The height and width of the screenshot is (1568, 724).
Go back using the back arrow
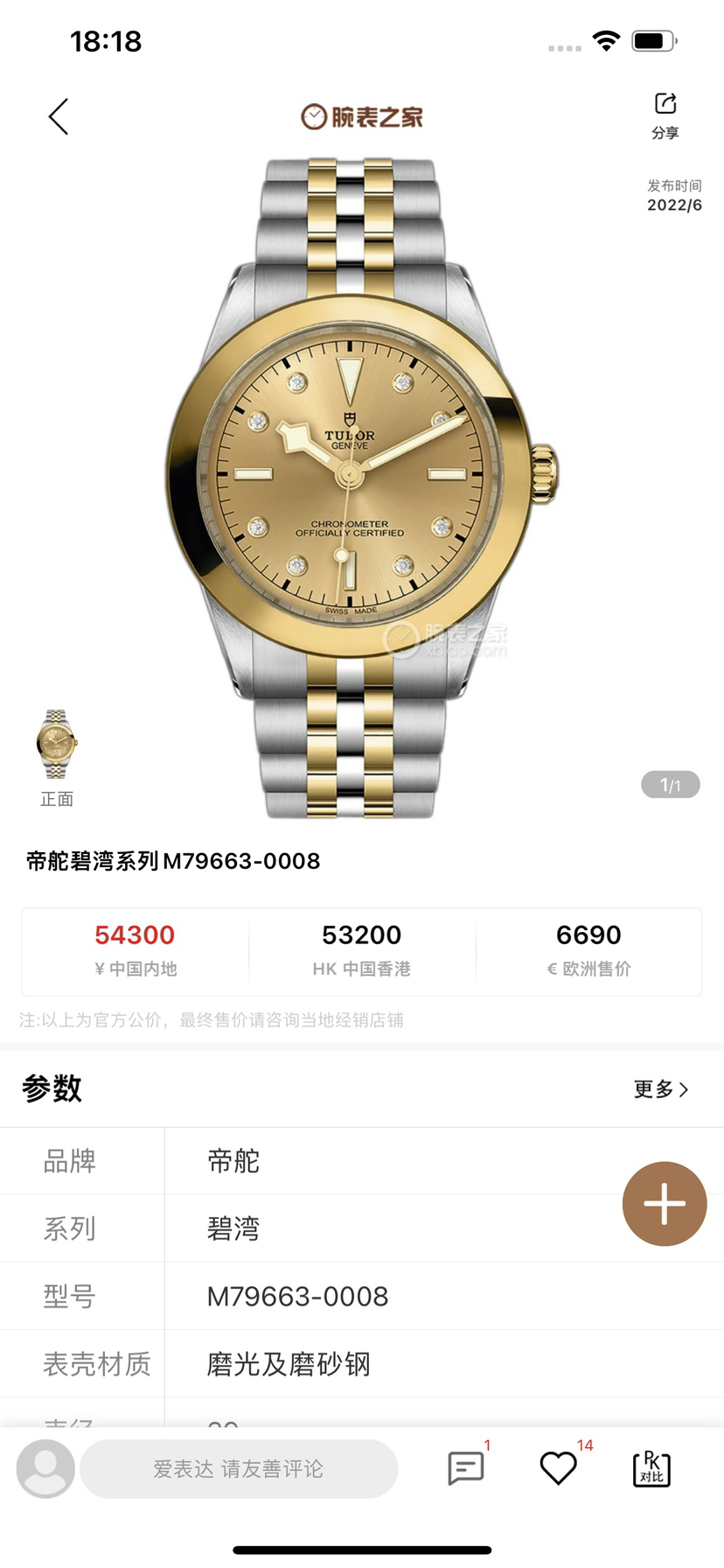point(59,116)
